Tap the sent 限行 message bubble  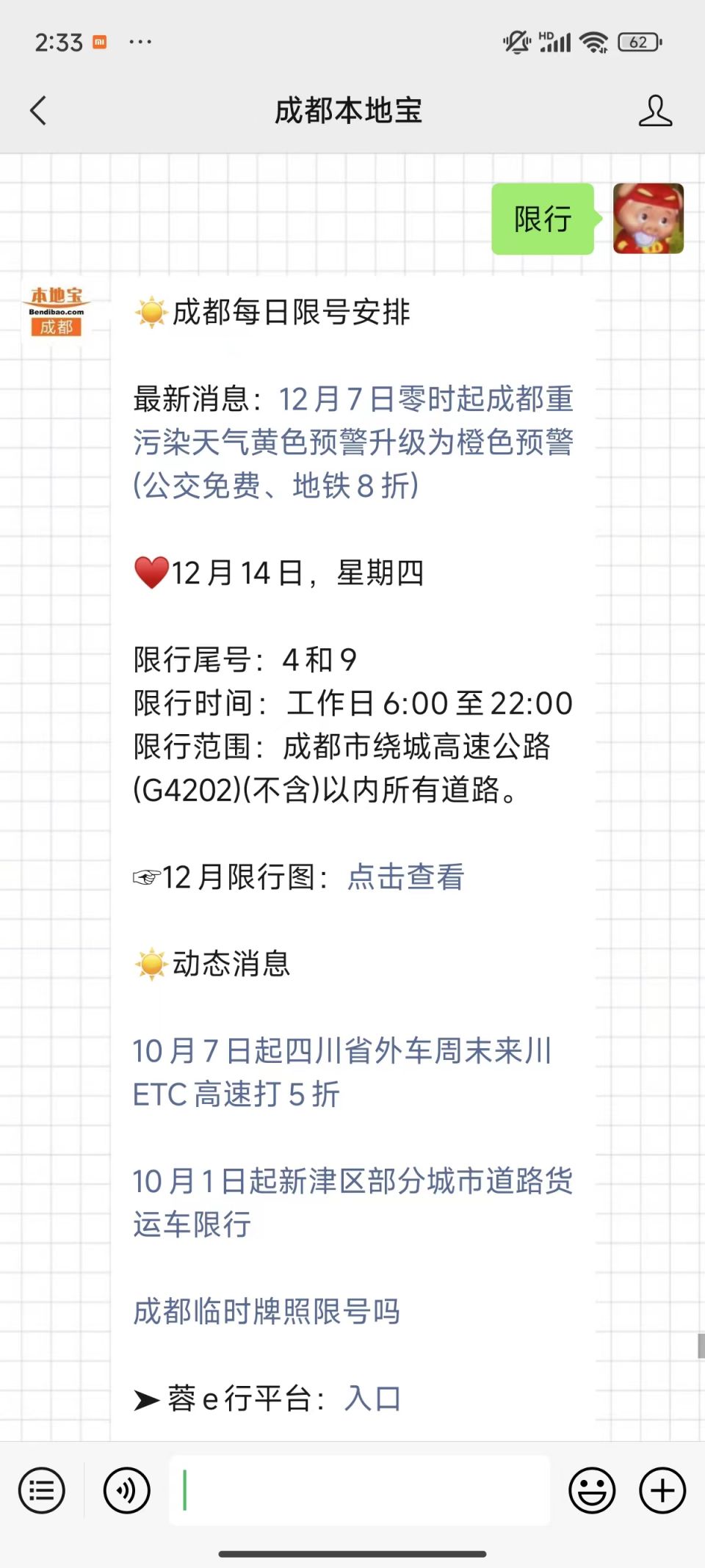542,219
